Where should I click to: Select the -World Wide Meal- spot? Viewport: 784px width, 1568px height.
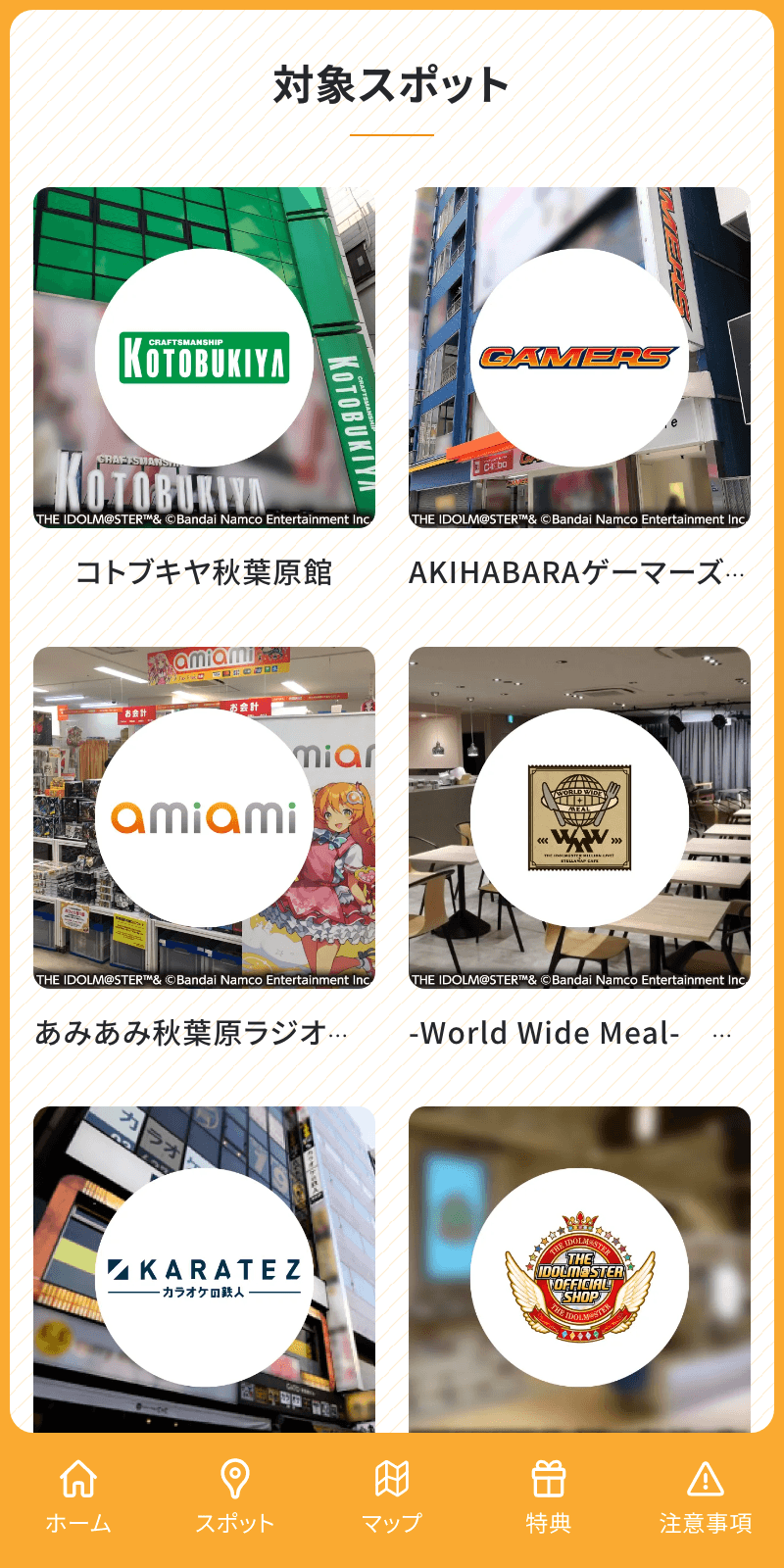coord(579,818)
